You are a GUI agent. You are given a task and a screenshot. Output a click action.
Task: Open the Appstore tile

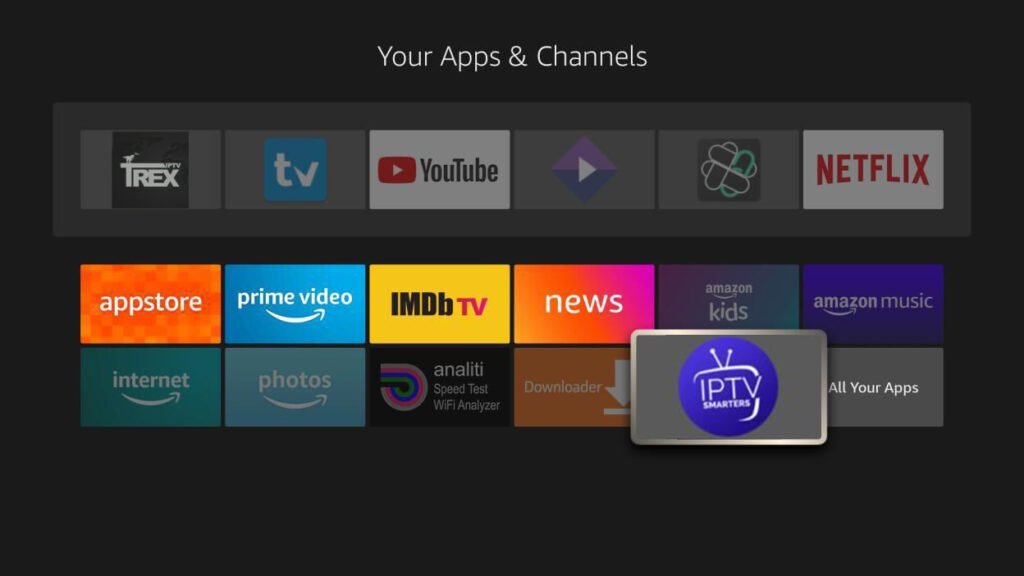point(150,303)
